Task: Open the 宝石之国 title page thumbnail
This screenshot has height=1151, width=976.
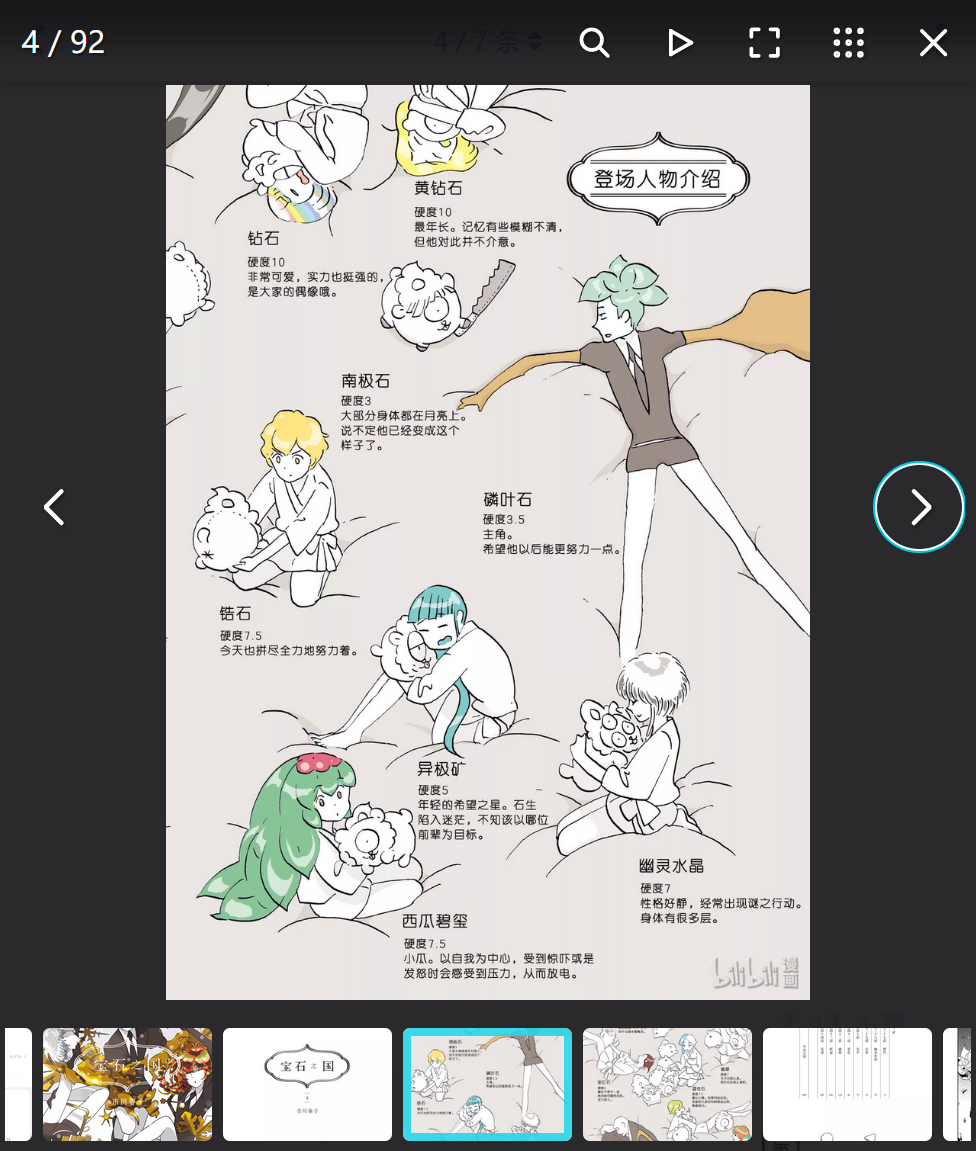Action: 307,1084
